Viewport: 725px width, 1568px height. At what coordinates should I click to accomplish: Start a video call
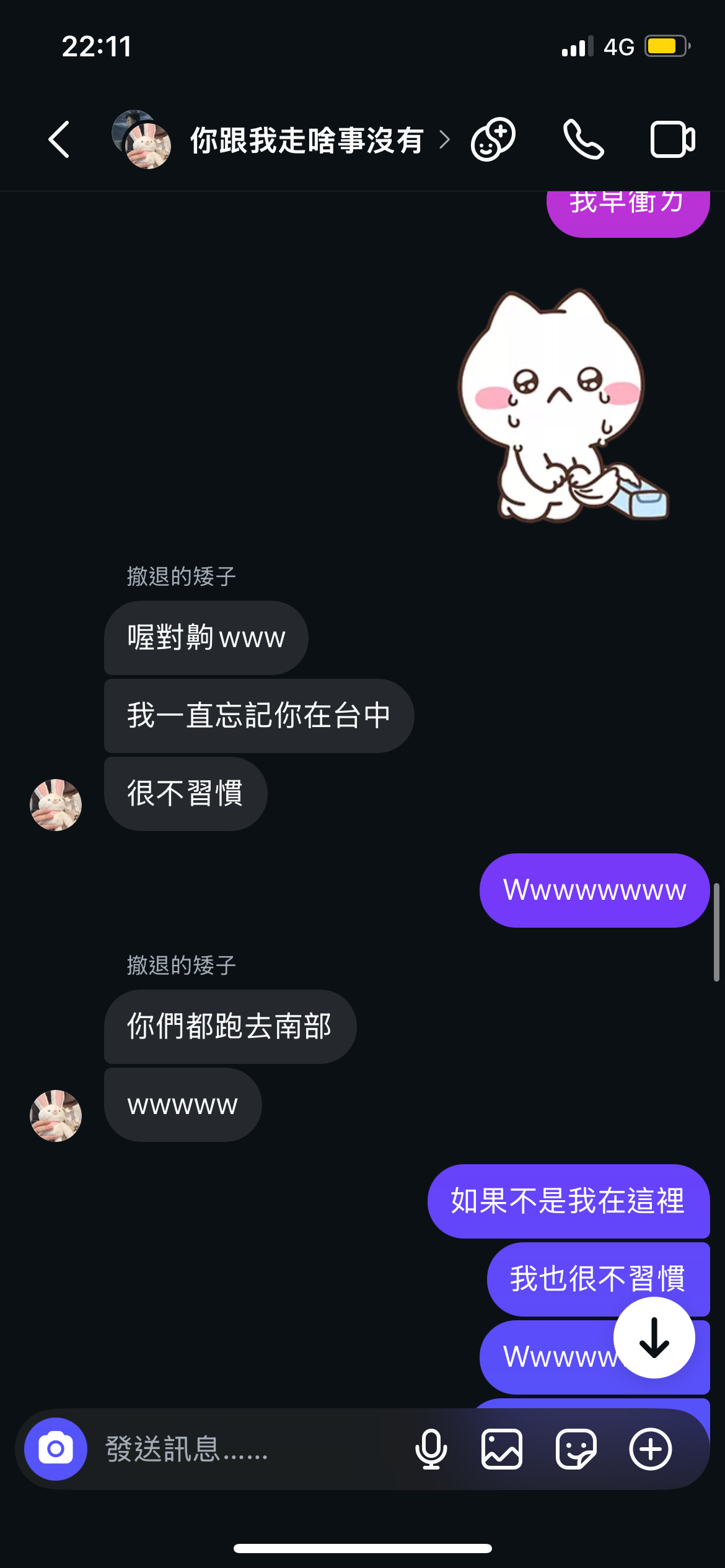click(672, 139)
